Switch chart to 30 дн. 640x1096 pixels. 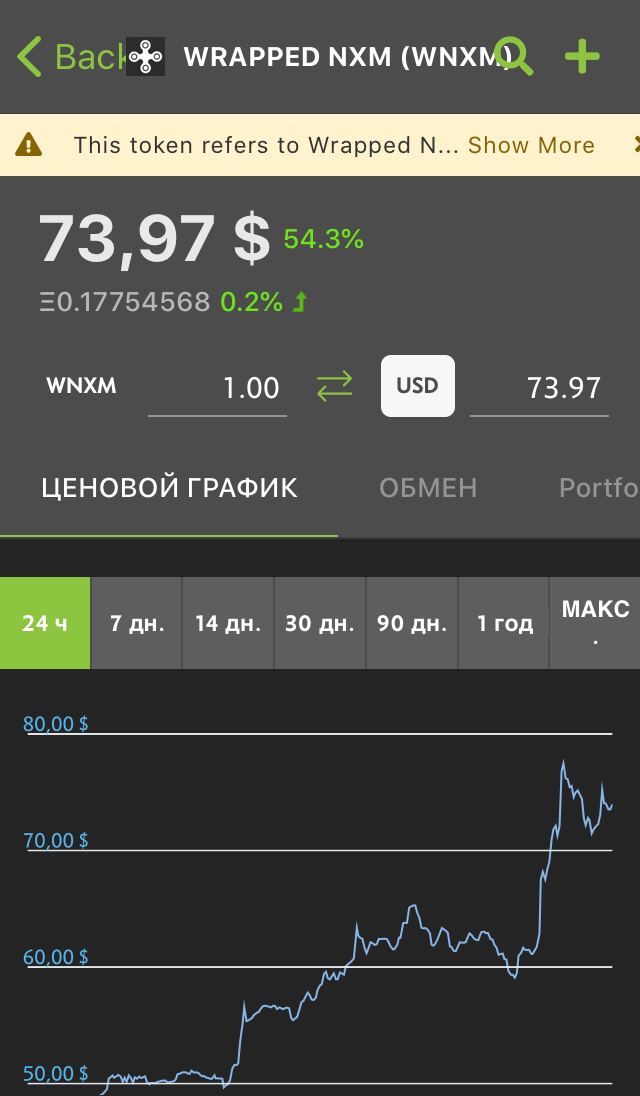click(x=320, y=623)
